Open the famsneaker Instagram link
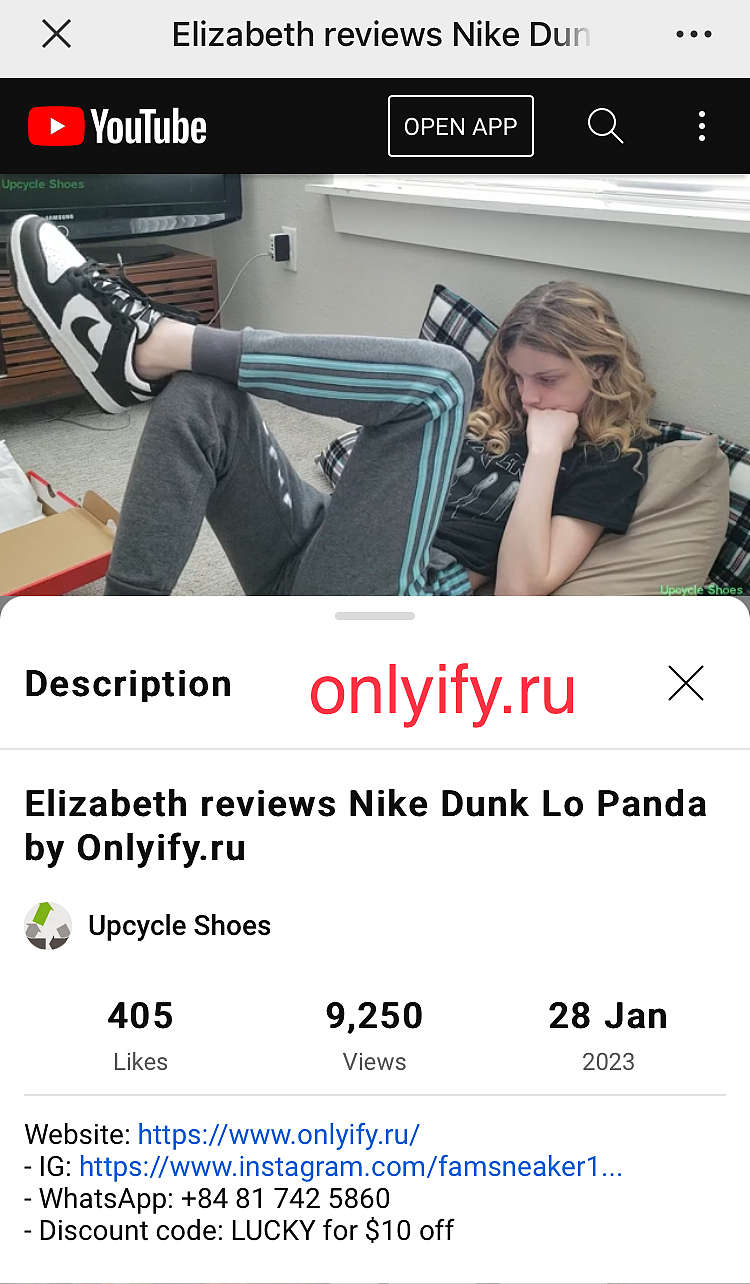The image size is (750, 1284). click(x=351, y=1167)
